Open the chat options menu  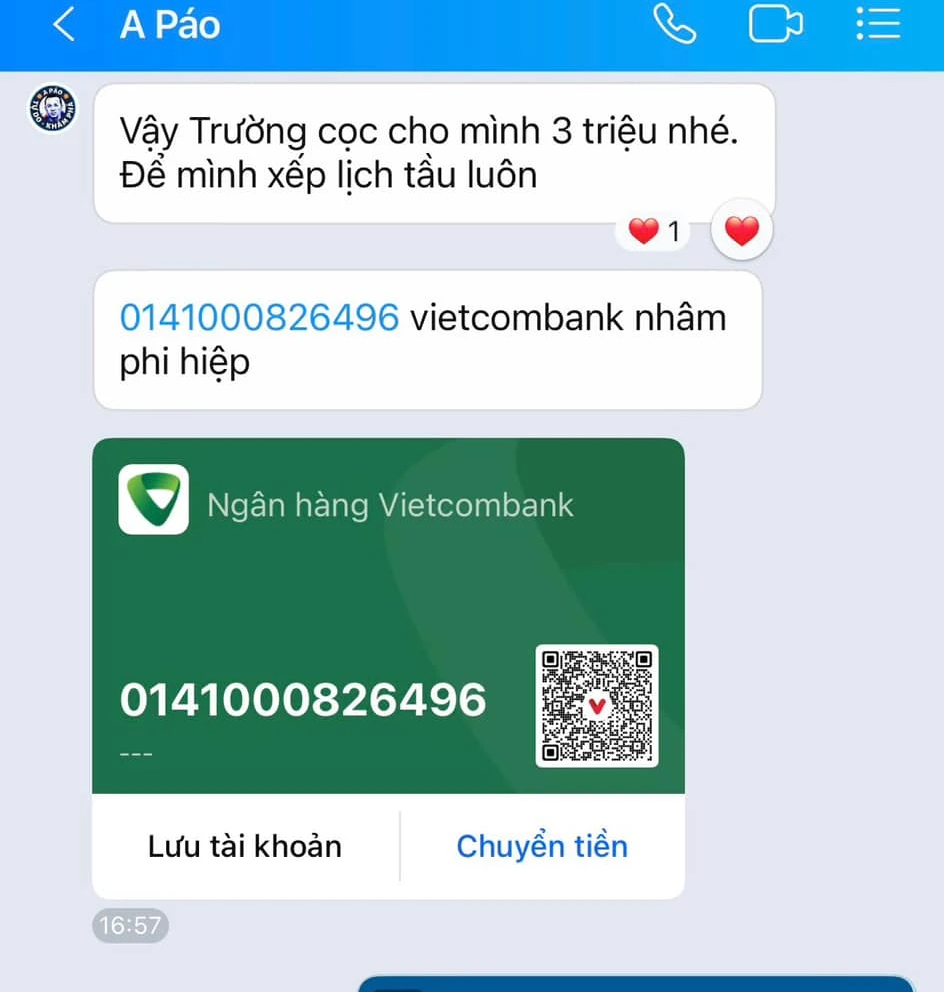tap(878, 24)
